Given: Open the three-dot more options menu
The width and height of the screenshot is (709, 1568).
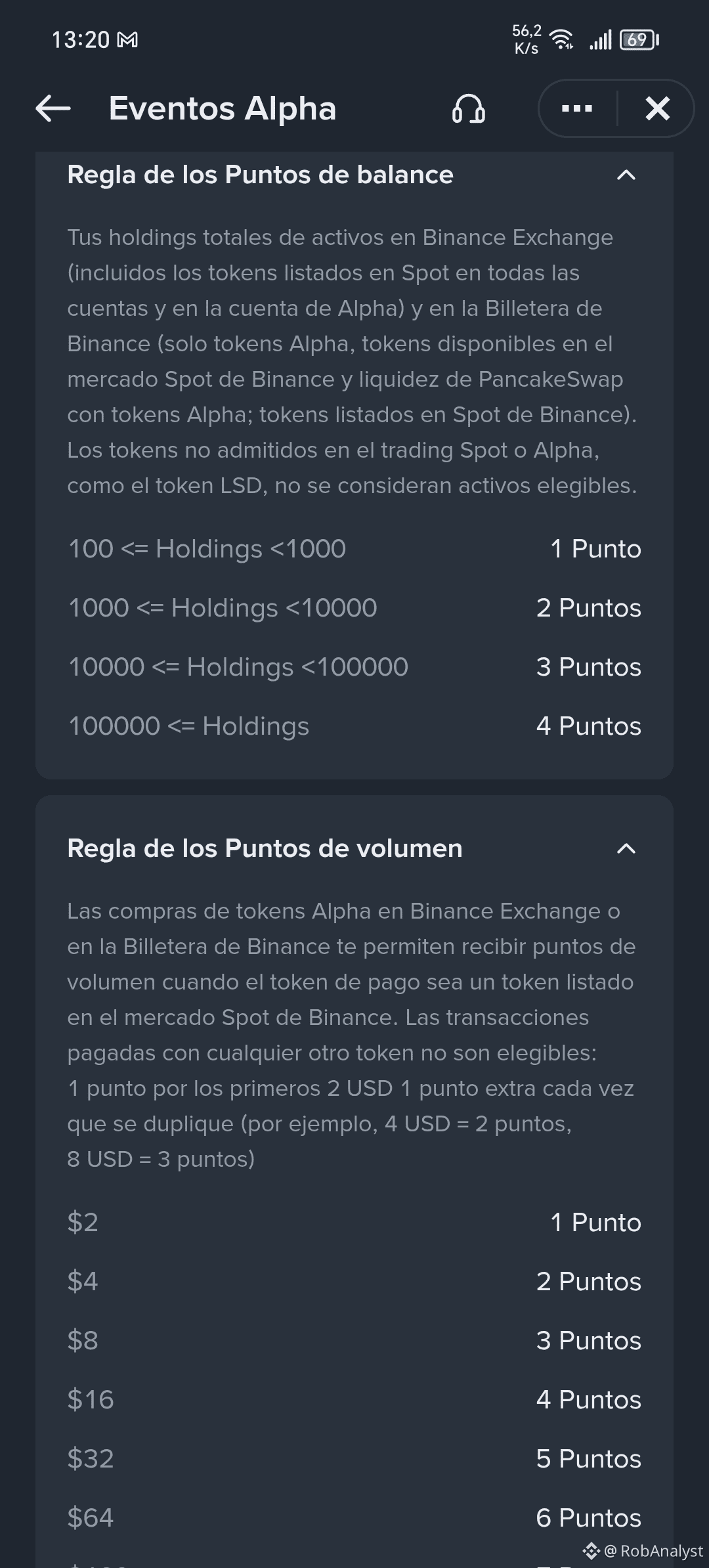Looking at the screenshot, I should 577,109.
